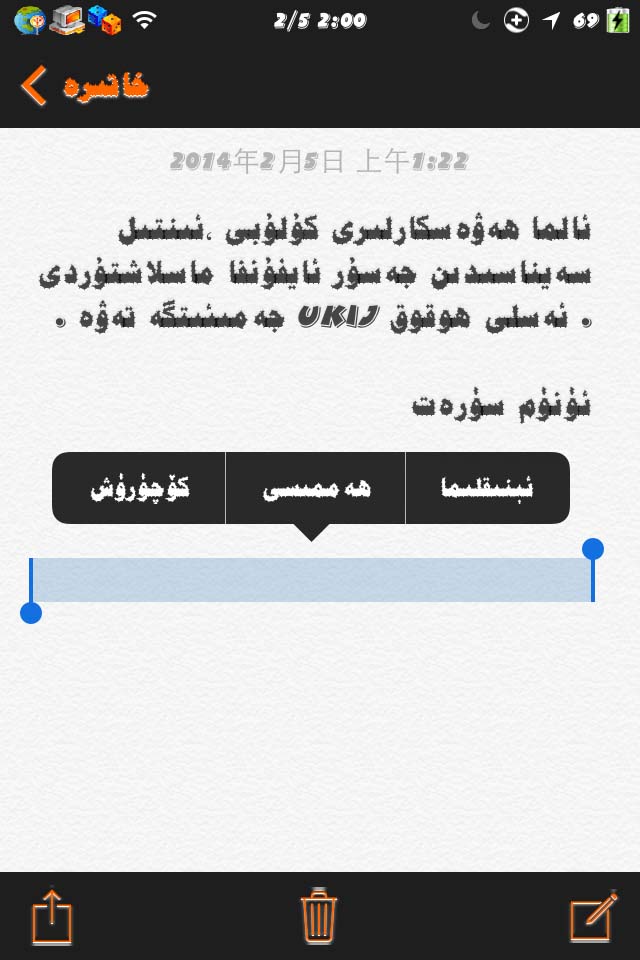Compose a new note
The image size is (640, 960).
click(x=593, y=916)
